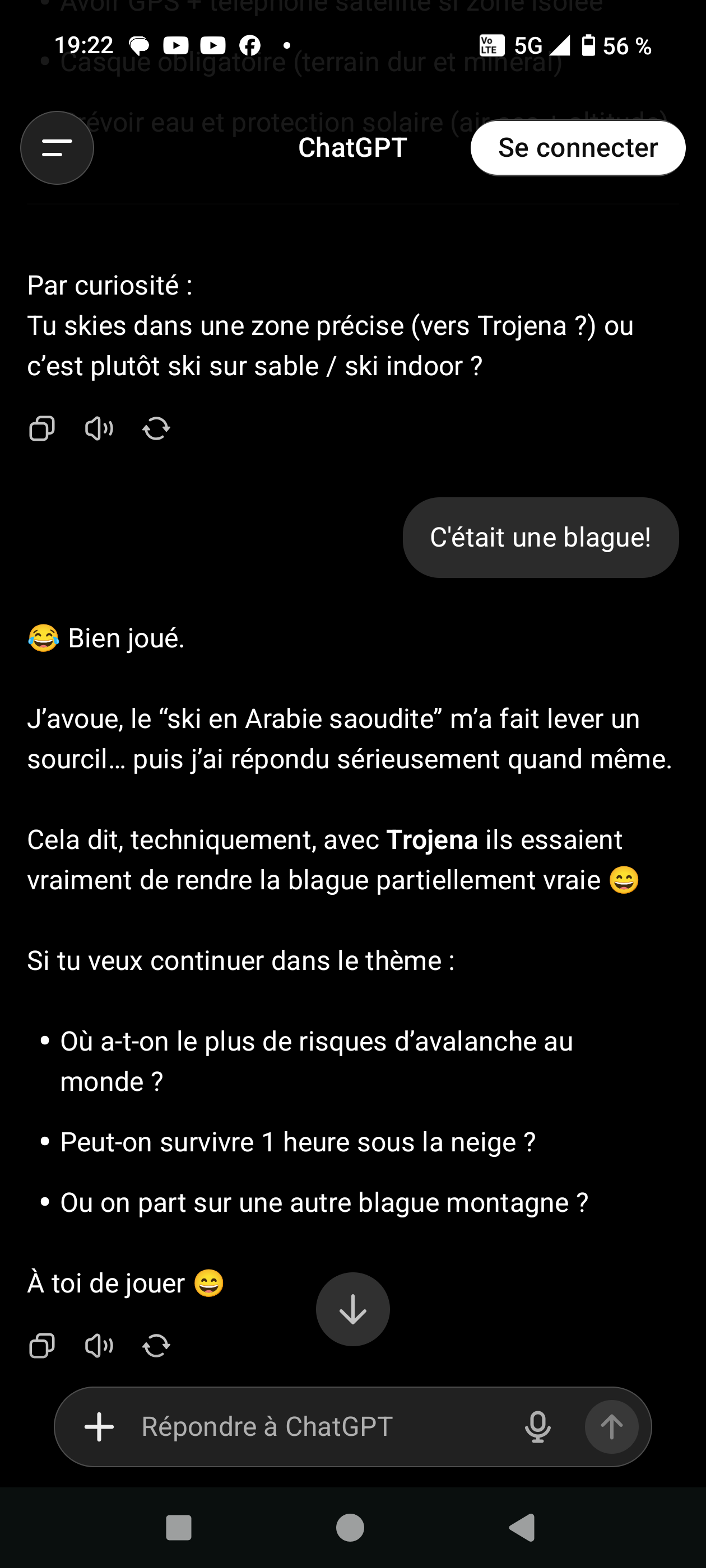
Task: Regenerate the Bien joué response
Action: [x=156, y=1345]
